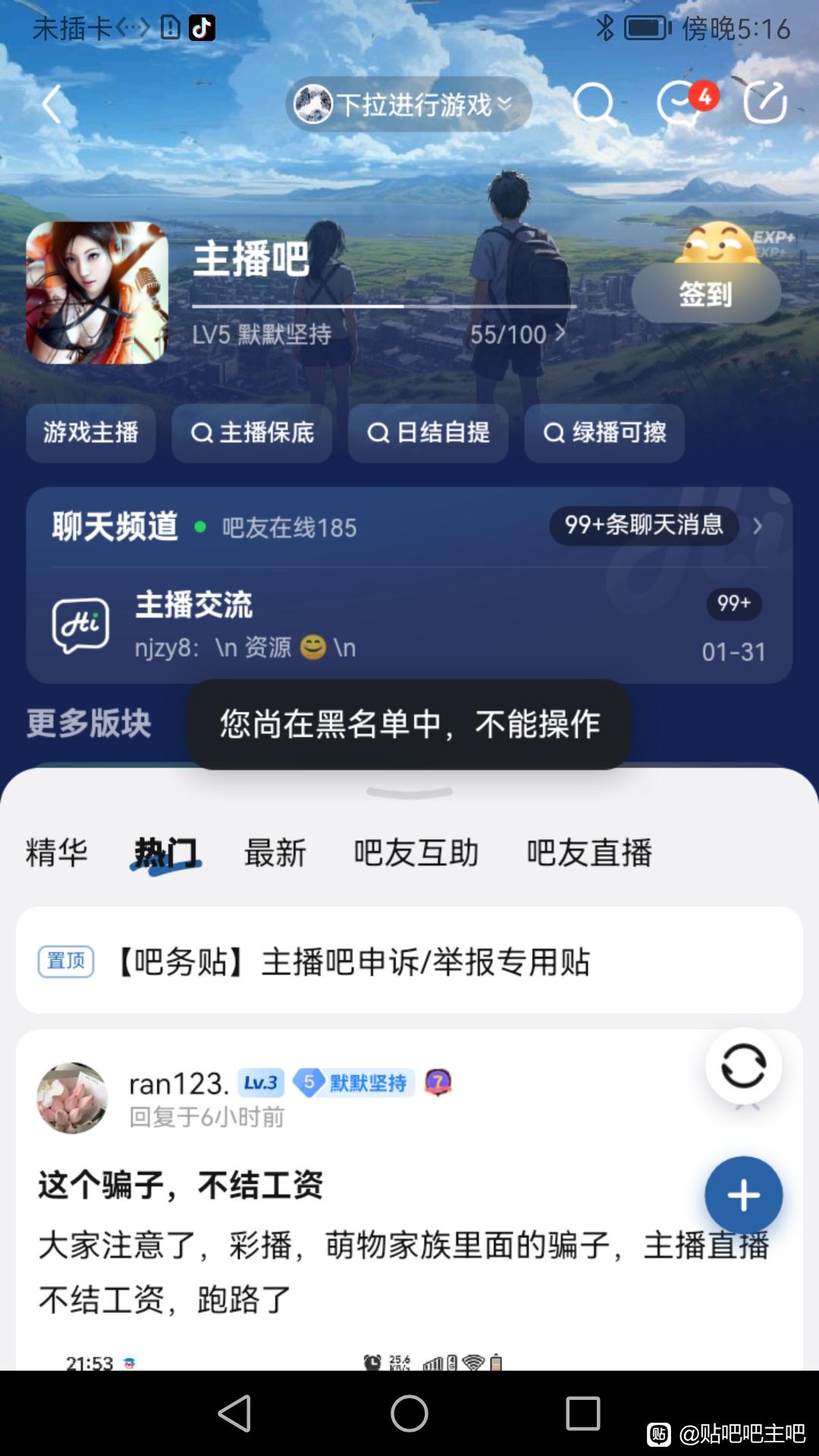
Task: Open the 99+条聊天消息 chat channel
Action: [644, 525]
